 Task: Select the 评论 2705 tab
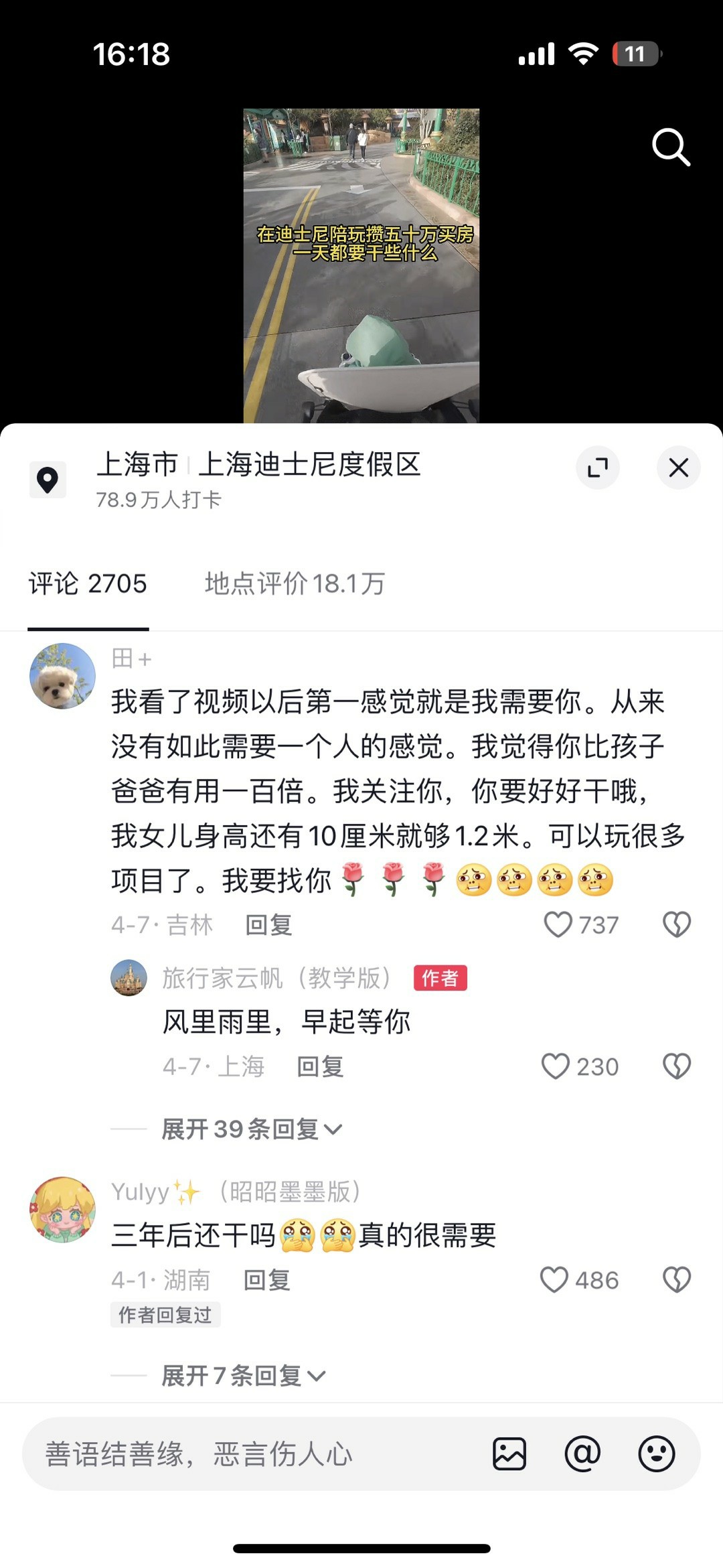click(x=88, y=583)
